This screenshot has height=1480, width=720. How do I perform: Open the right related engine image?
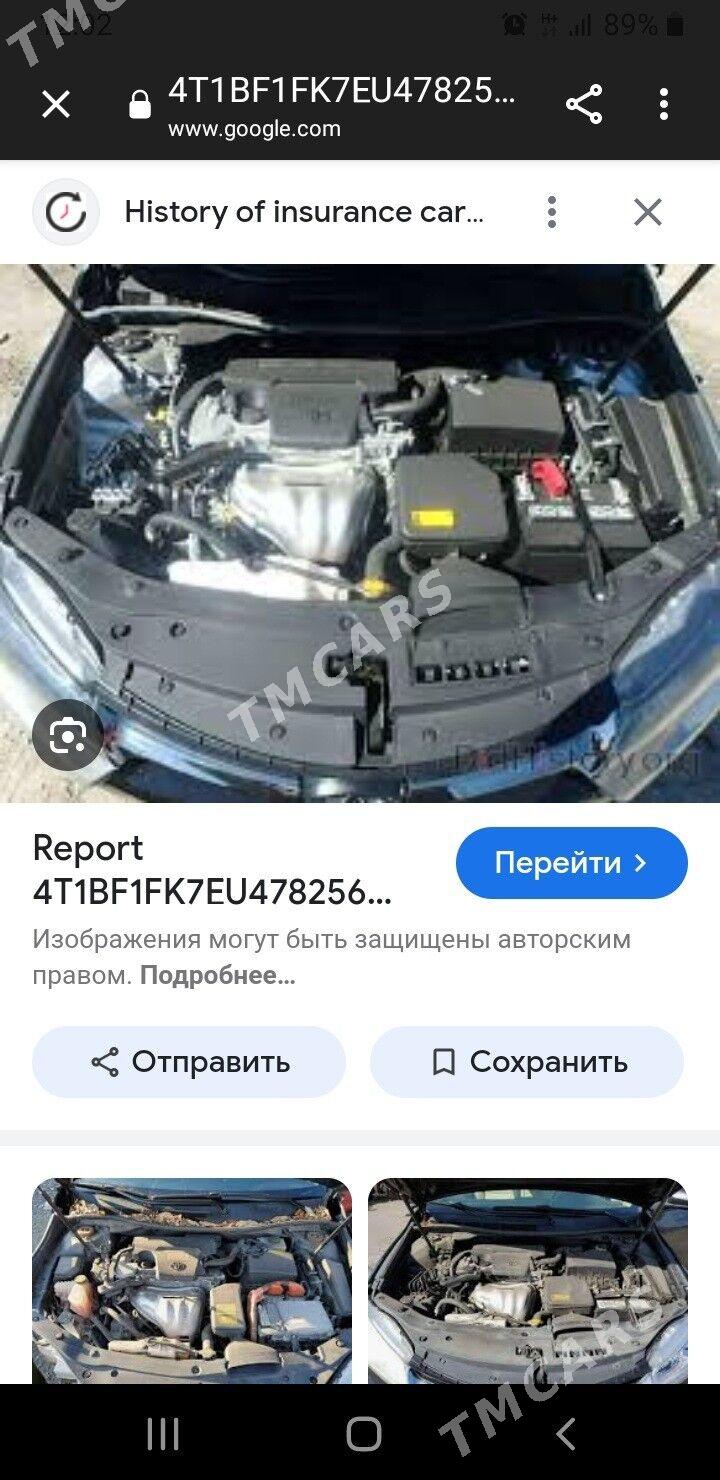coord(528,1281)
